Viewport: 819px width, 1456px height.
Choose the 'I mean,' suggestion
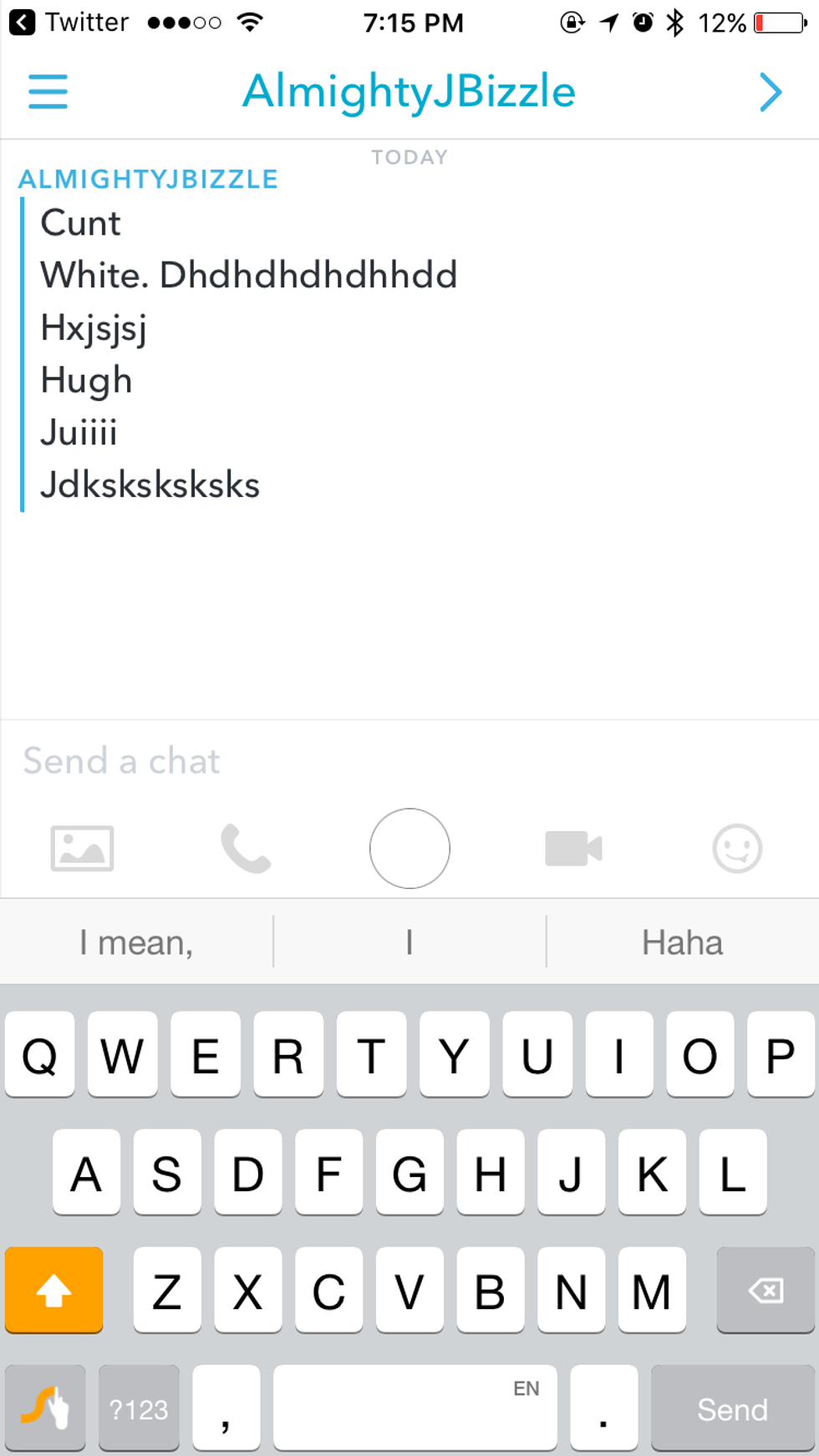click(136, 942)
